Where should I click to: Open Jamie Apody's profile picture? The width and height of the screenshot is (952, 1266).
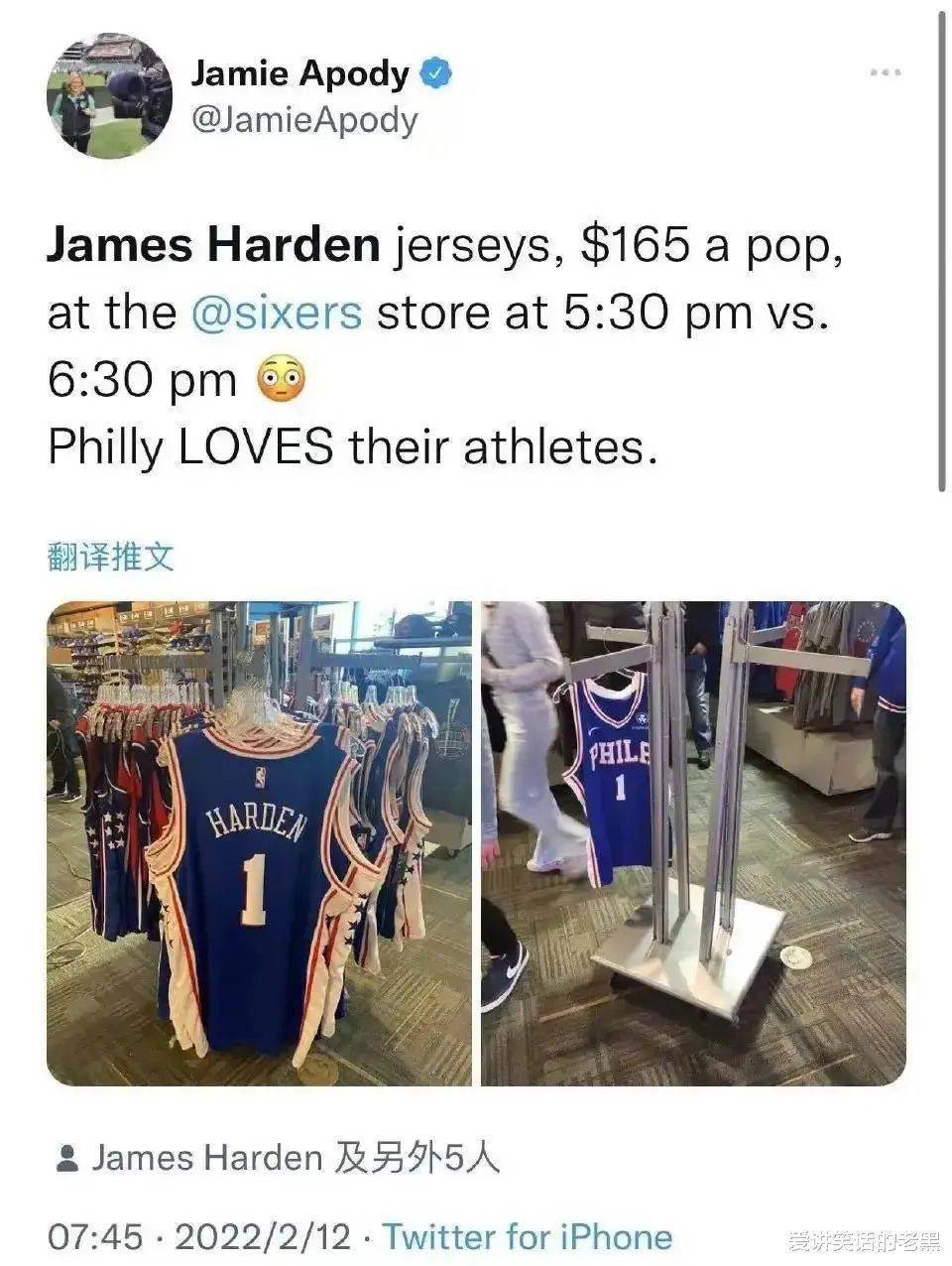click(x=108, y=96)
